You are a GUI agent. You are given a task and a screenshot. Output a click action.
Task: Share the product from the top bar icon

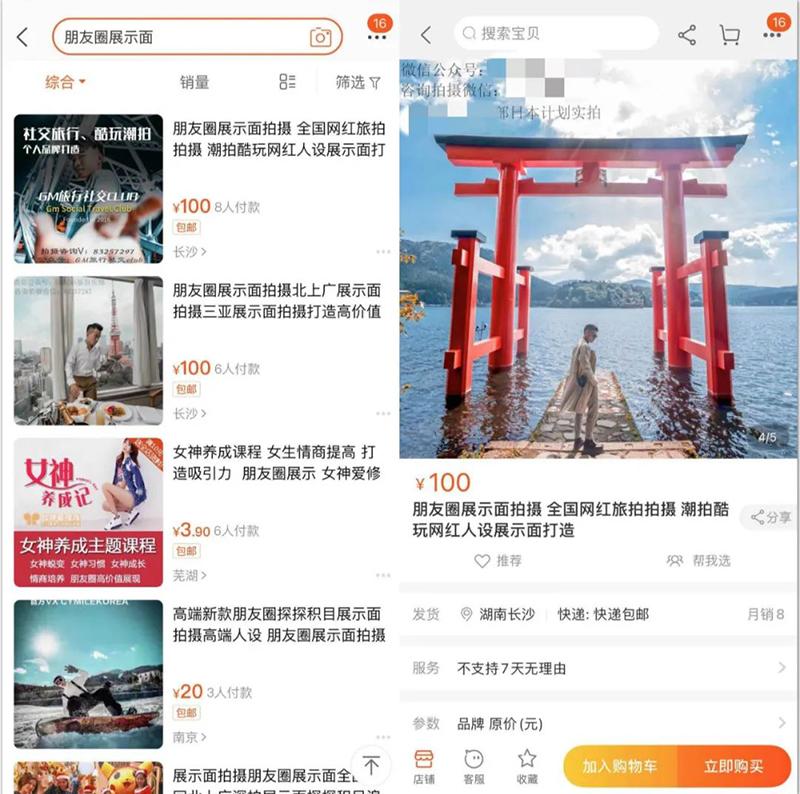point(687,35)
